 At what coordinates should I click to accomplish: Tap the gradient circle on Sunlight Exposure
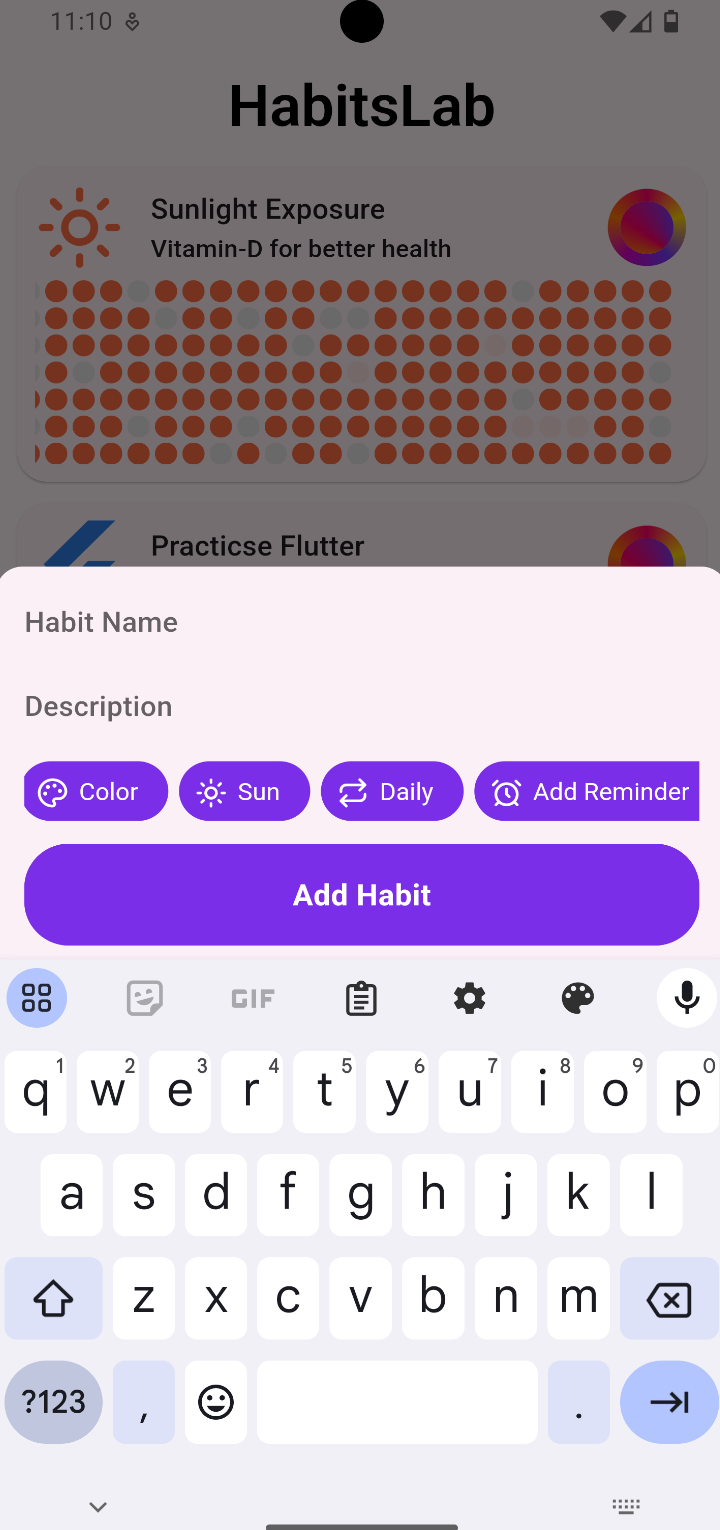[647, 227]
